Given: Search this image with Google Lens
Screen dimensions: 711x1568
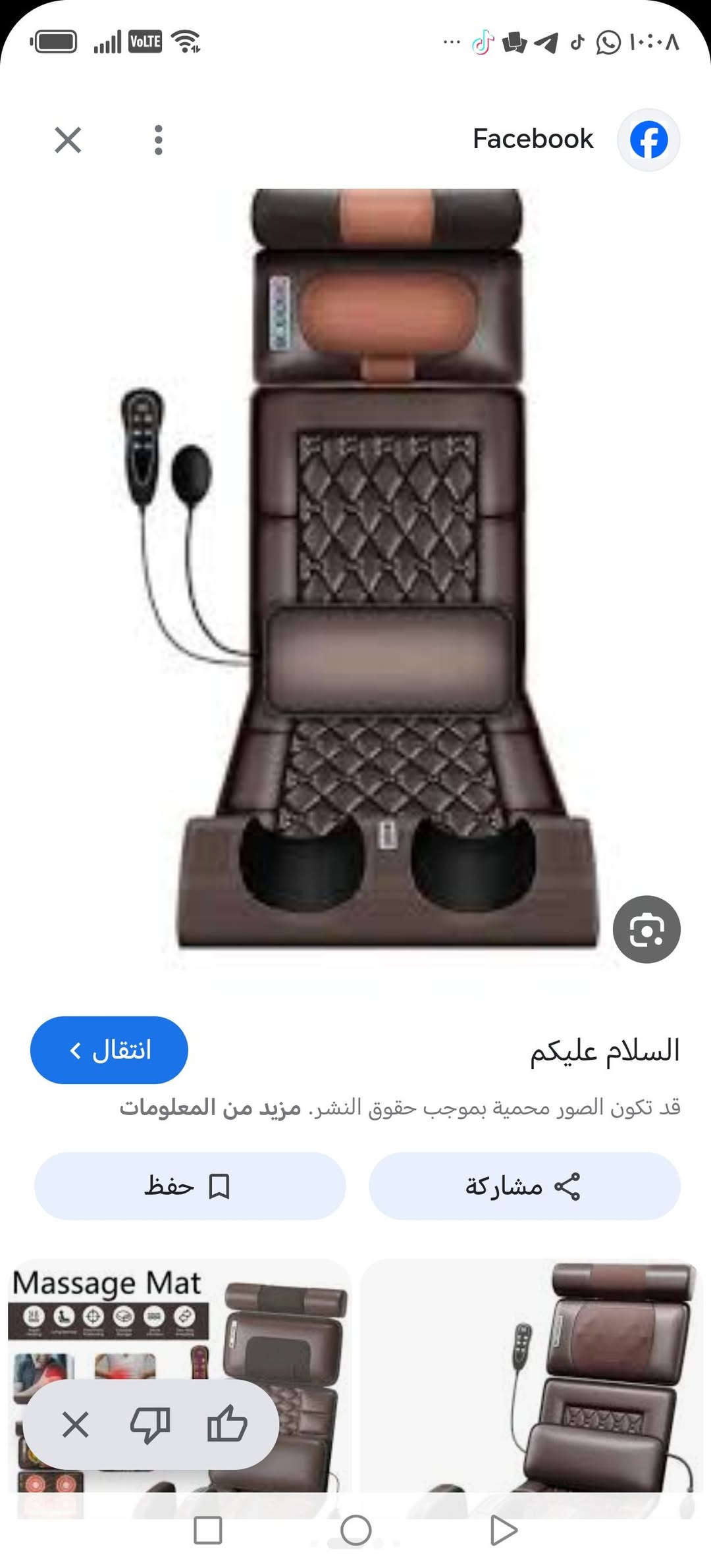Looking at the screenshot, I should click(646, 929).
